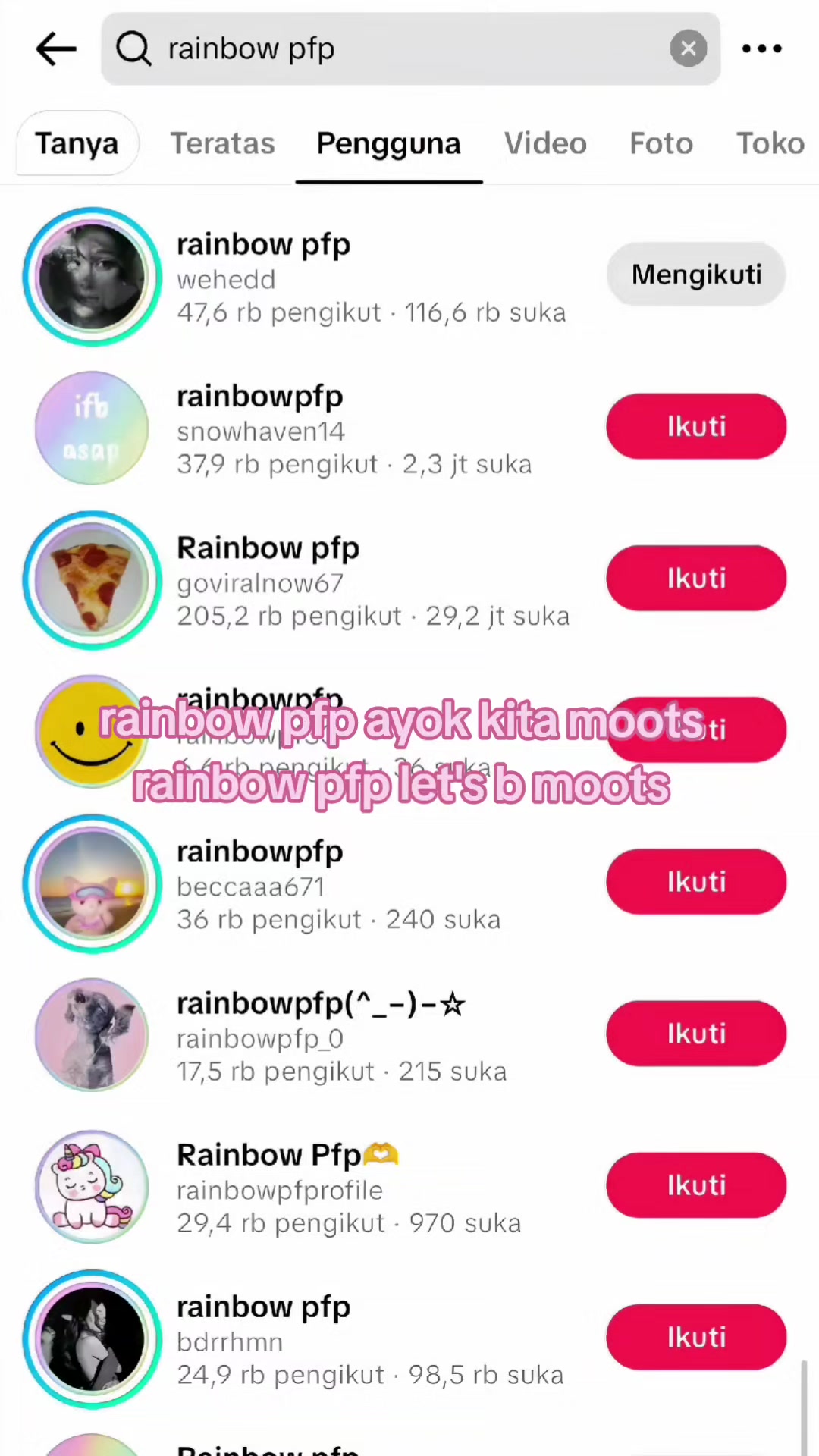Switch to the Teratas tab
Screen dimensions: 819x1456
(x=222, y=143)
